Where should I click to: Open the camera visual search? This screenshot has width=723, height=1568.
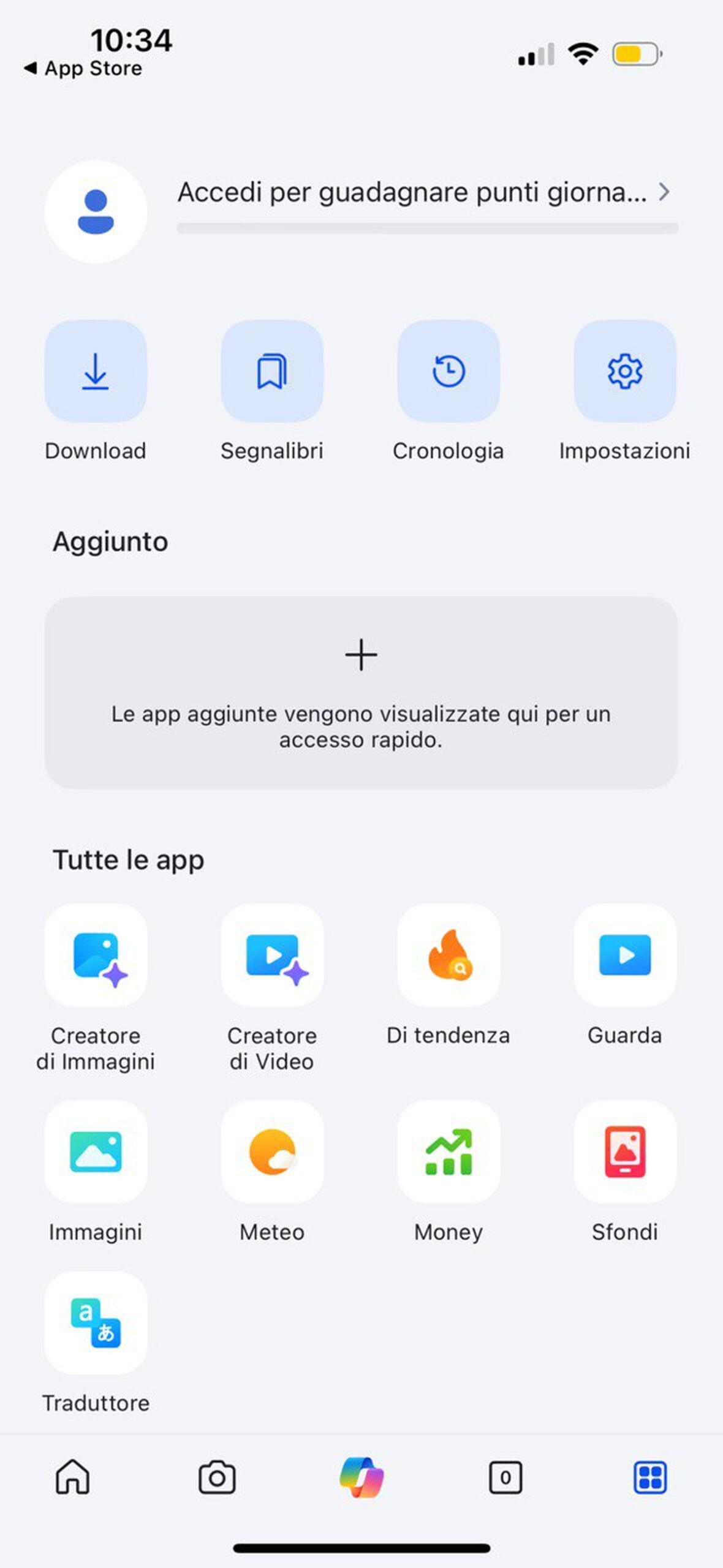tap(217, 1477)
